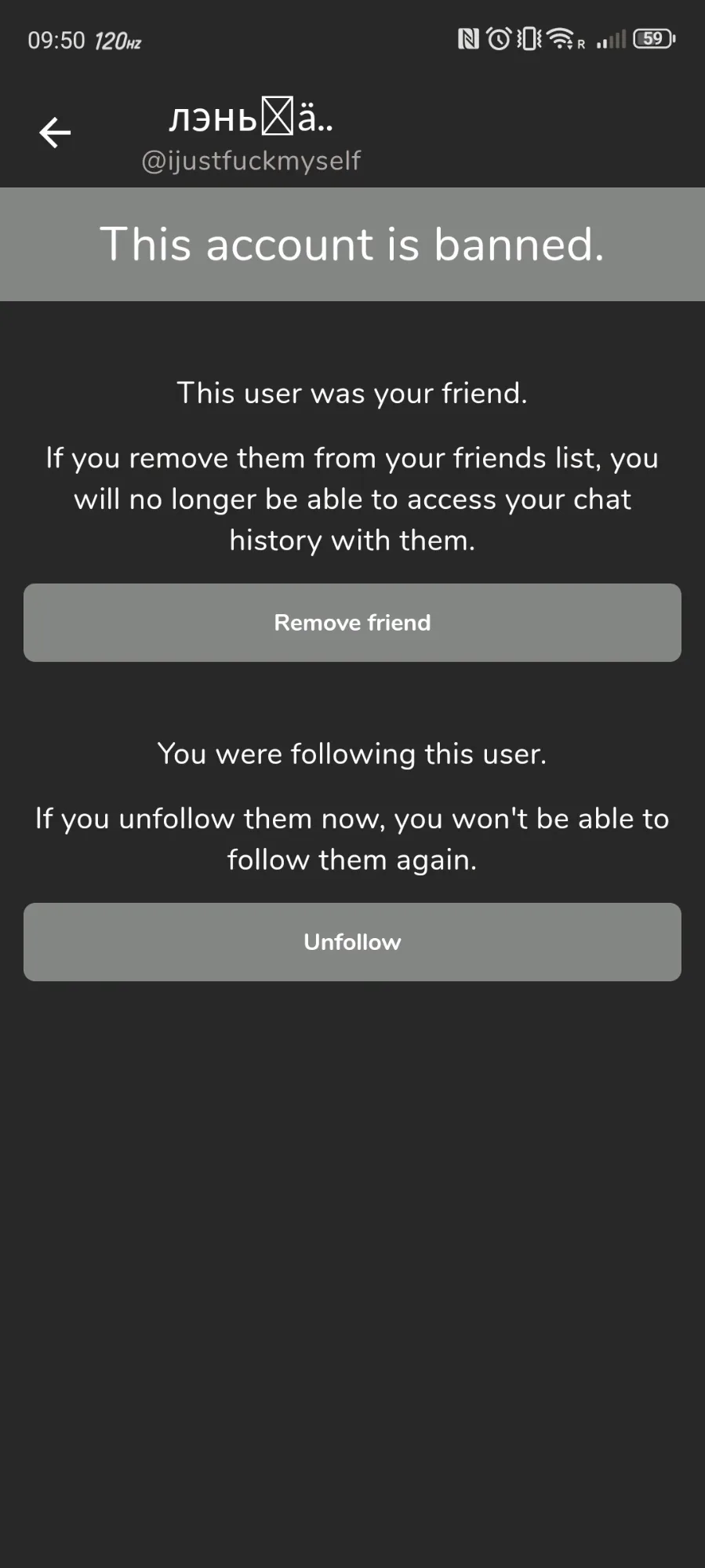Tap the Remove friend button
This screenshot has width=705, height=1568.
click(352, 622)
